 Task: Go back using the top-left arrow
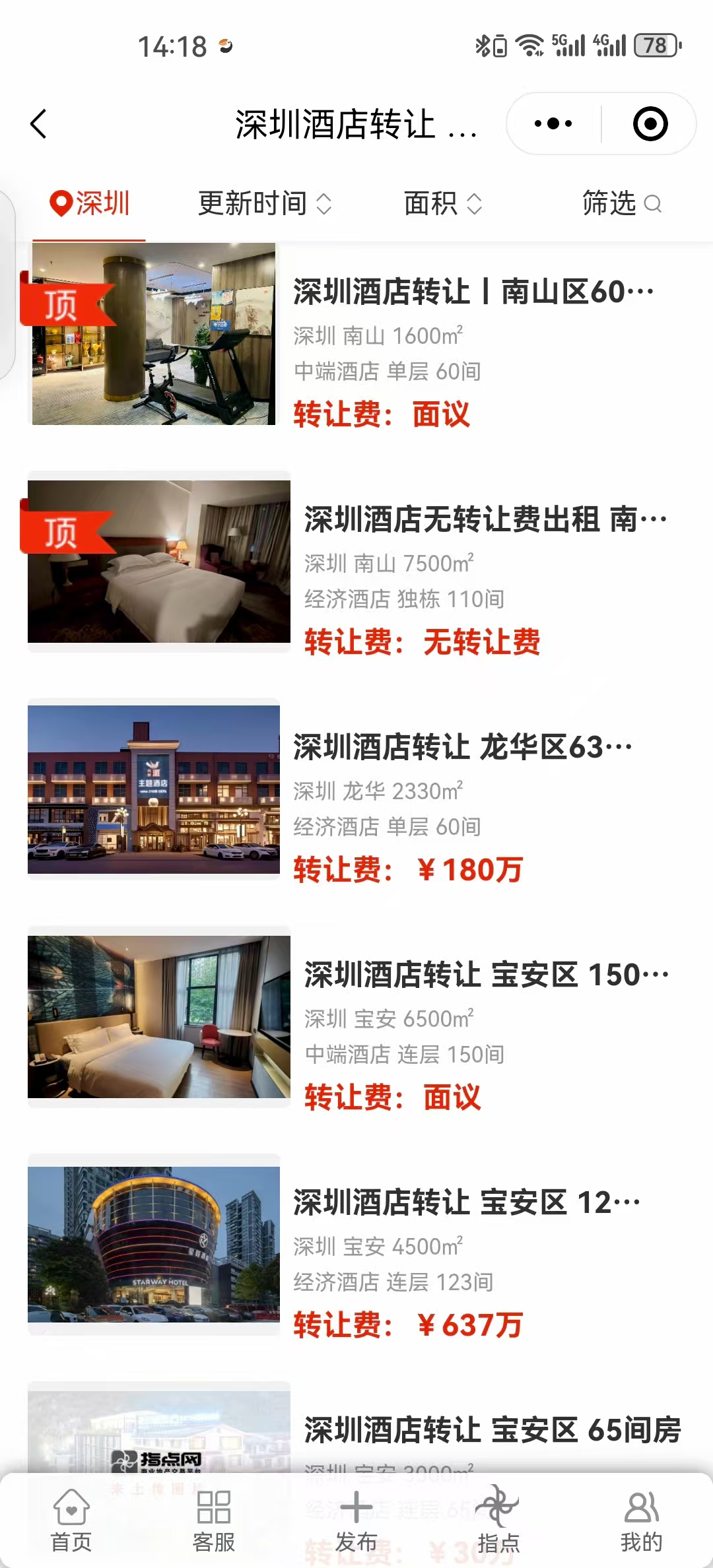(x=40, y=124)
